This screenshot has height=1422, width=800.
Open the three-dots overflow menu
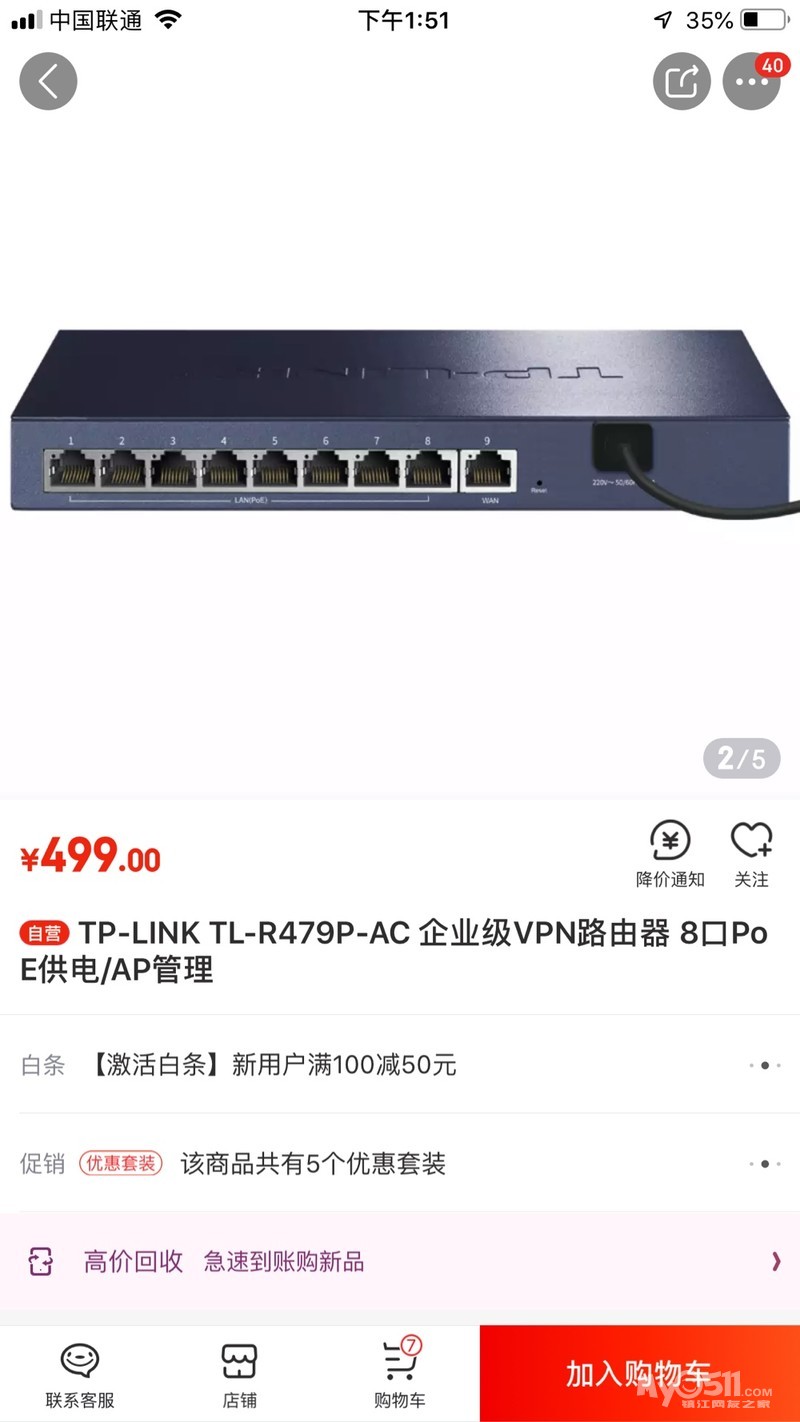[751, 81]
